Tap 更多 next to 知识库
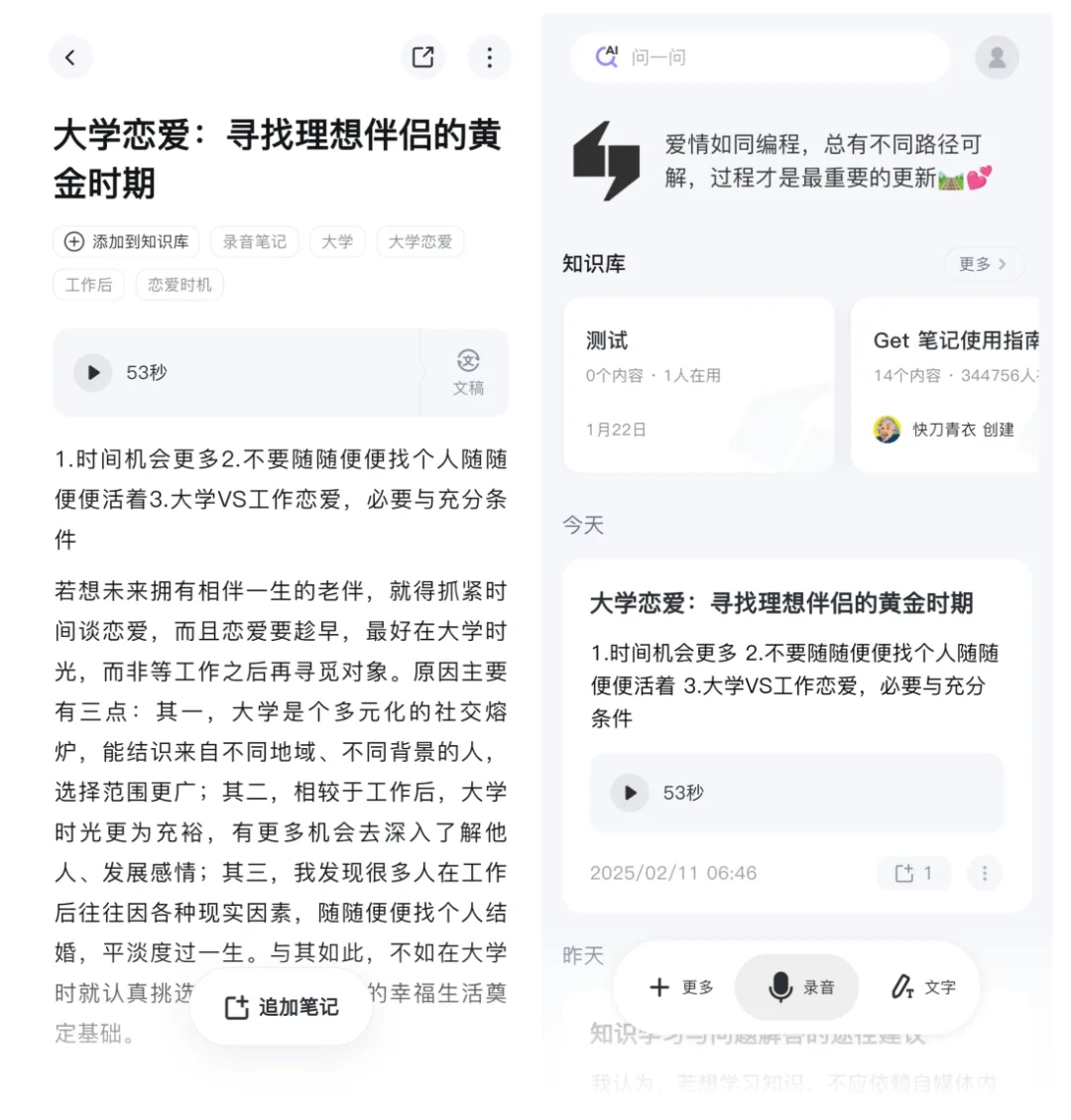 982,264
